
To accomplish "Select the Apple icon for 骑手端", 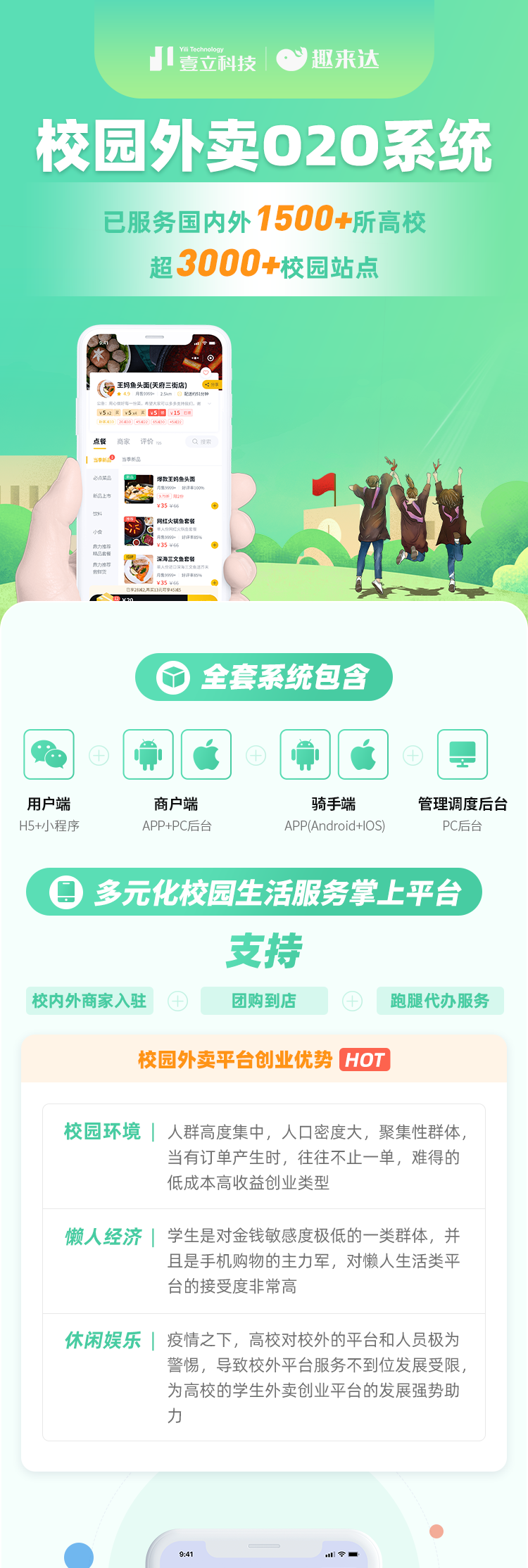I will [364, 754].
